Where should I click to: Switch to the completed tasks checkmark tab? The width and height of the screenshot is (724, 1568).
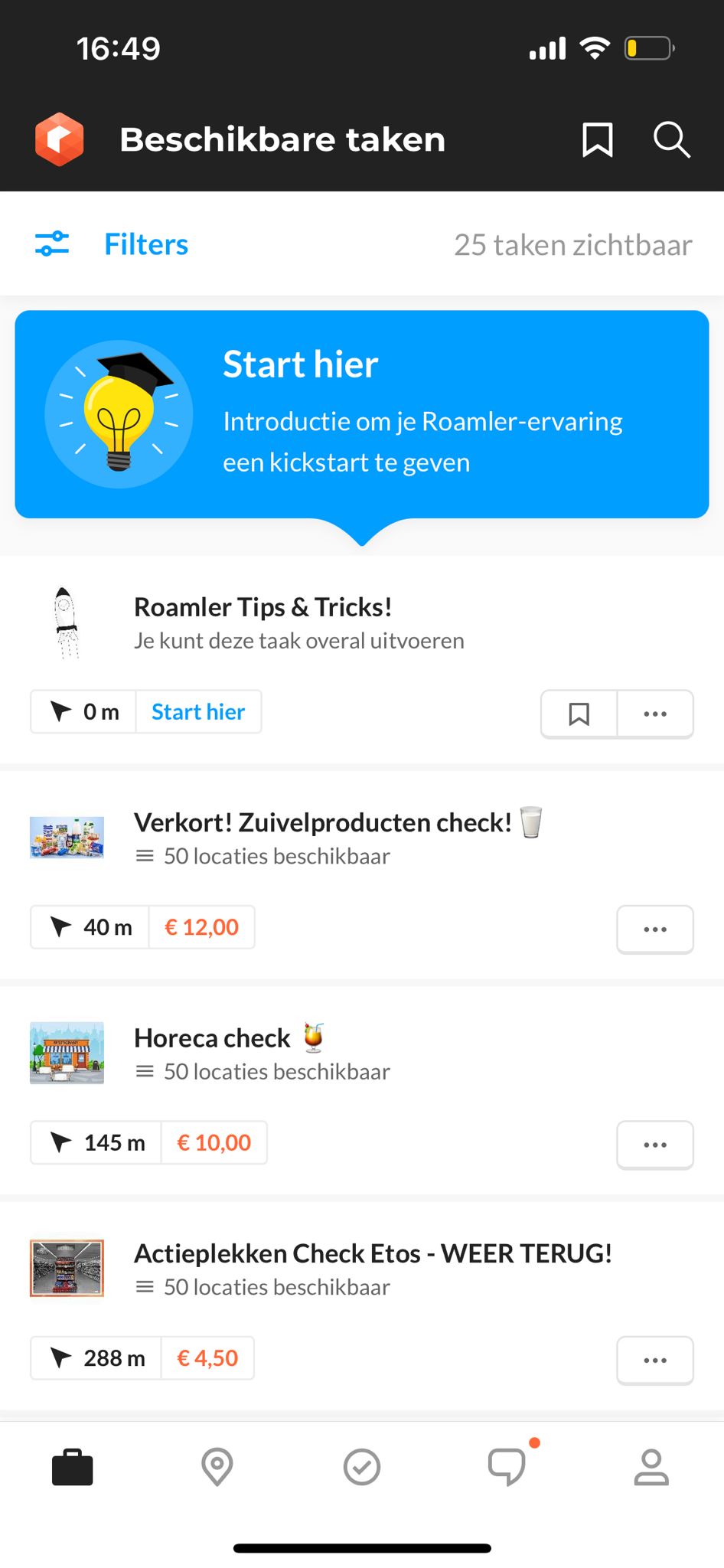pyautogui.click(x=362, y=1467)
